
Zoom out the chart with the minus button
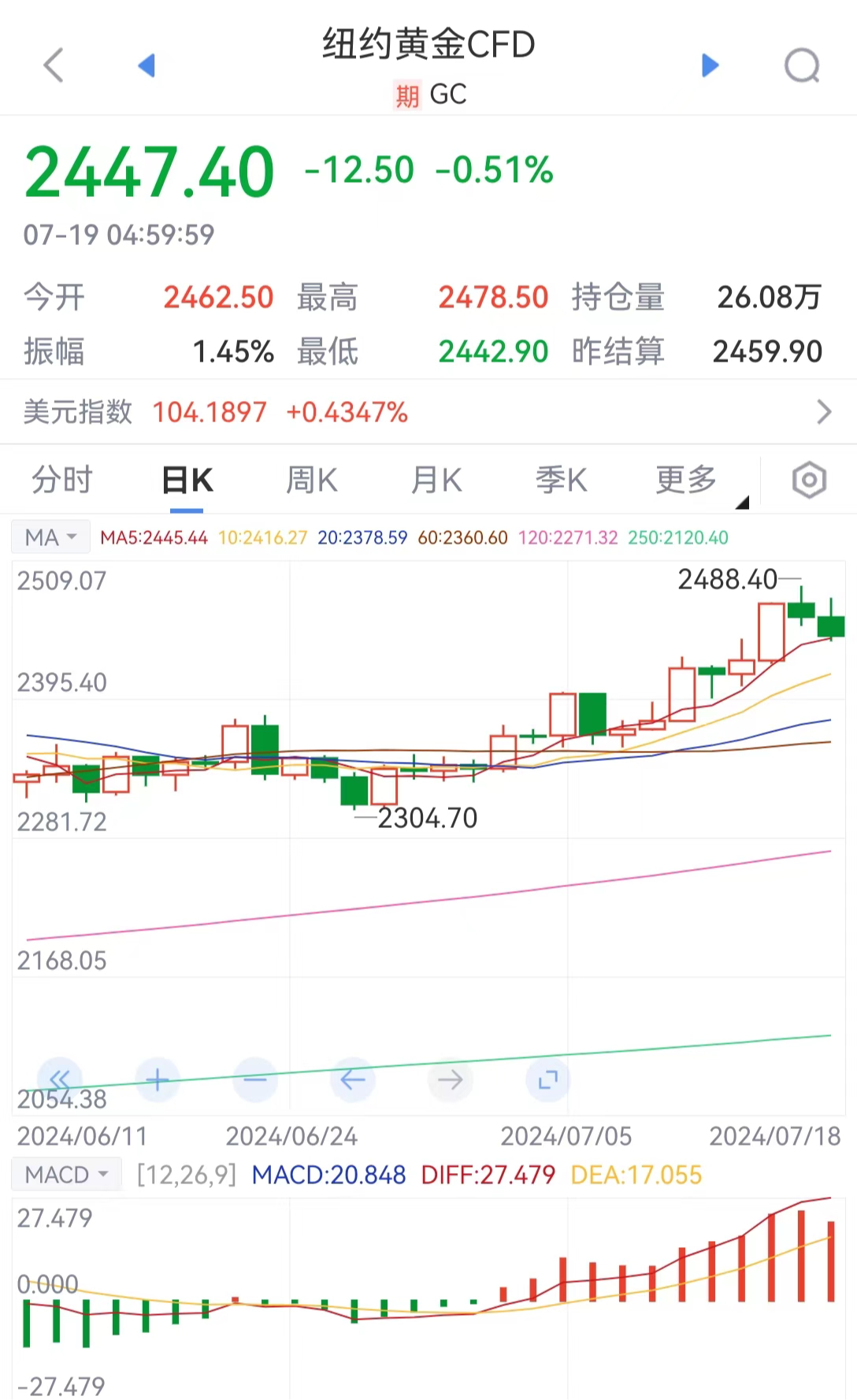click(x=255, y=1079)
